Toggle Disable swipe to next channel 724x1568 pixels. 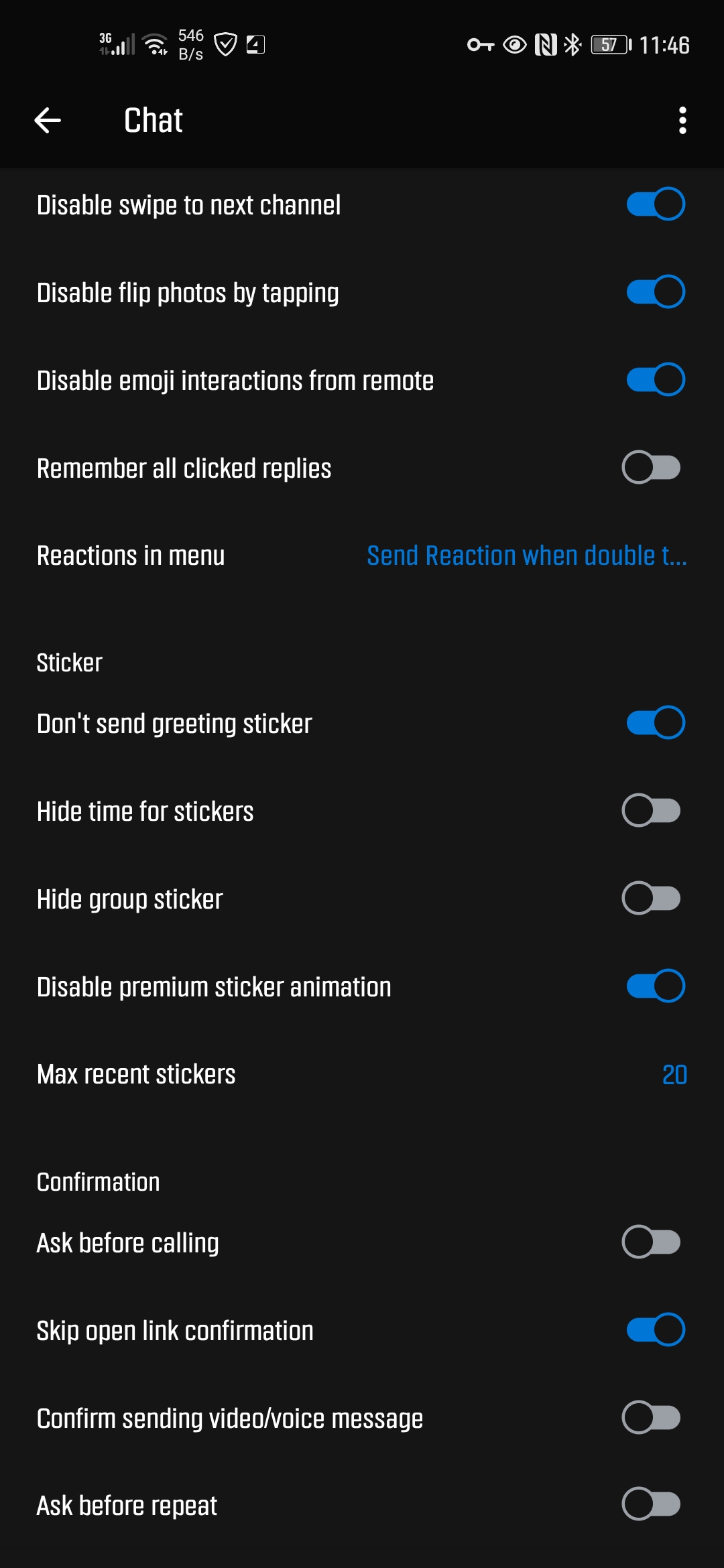point(655,204)
